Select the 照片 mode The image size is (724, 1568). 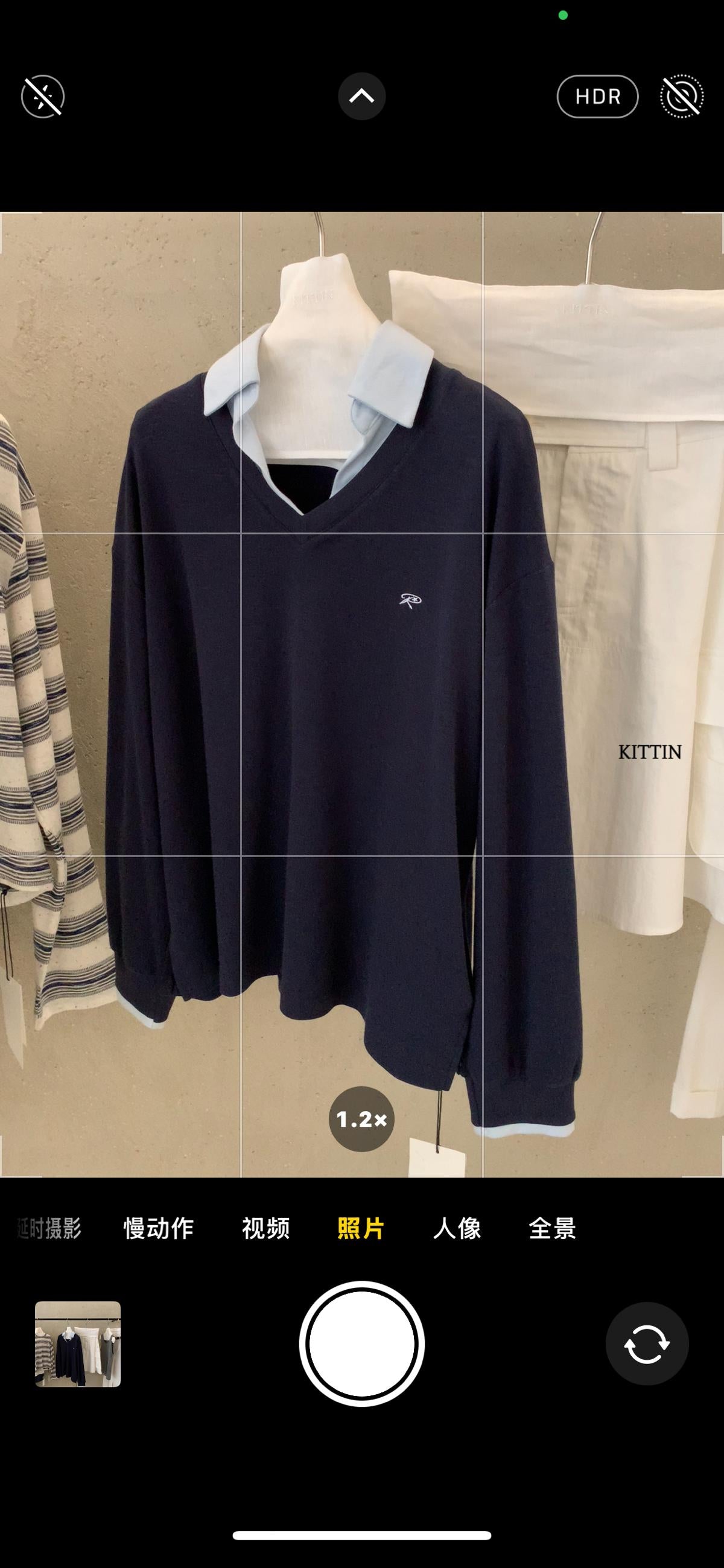tap(361, 1228)
